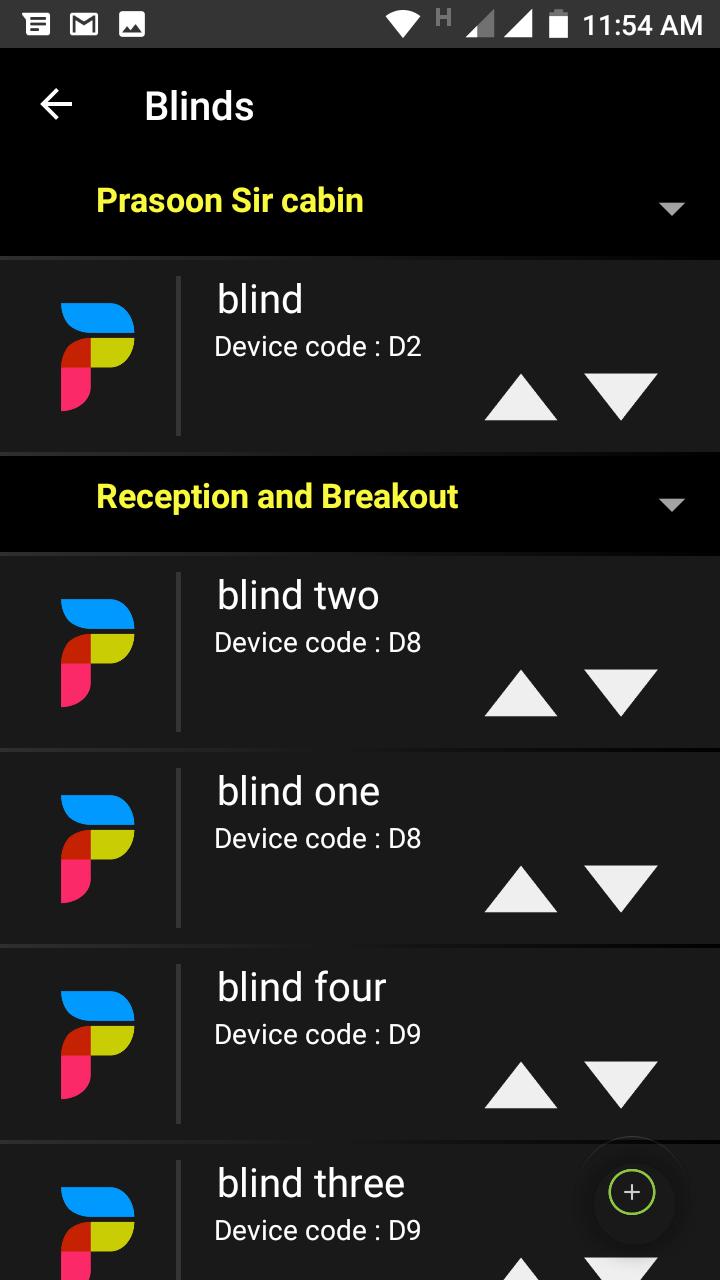This screenshot has height=1280, width=720.
Task: Raise the blind in Prasoon Sir cabin
Action: pos(520,398)
